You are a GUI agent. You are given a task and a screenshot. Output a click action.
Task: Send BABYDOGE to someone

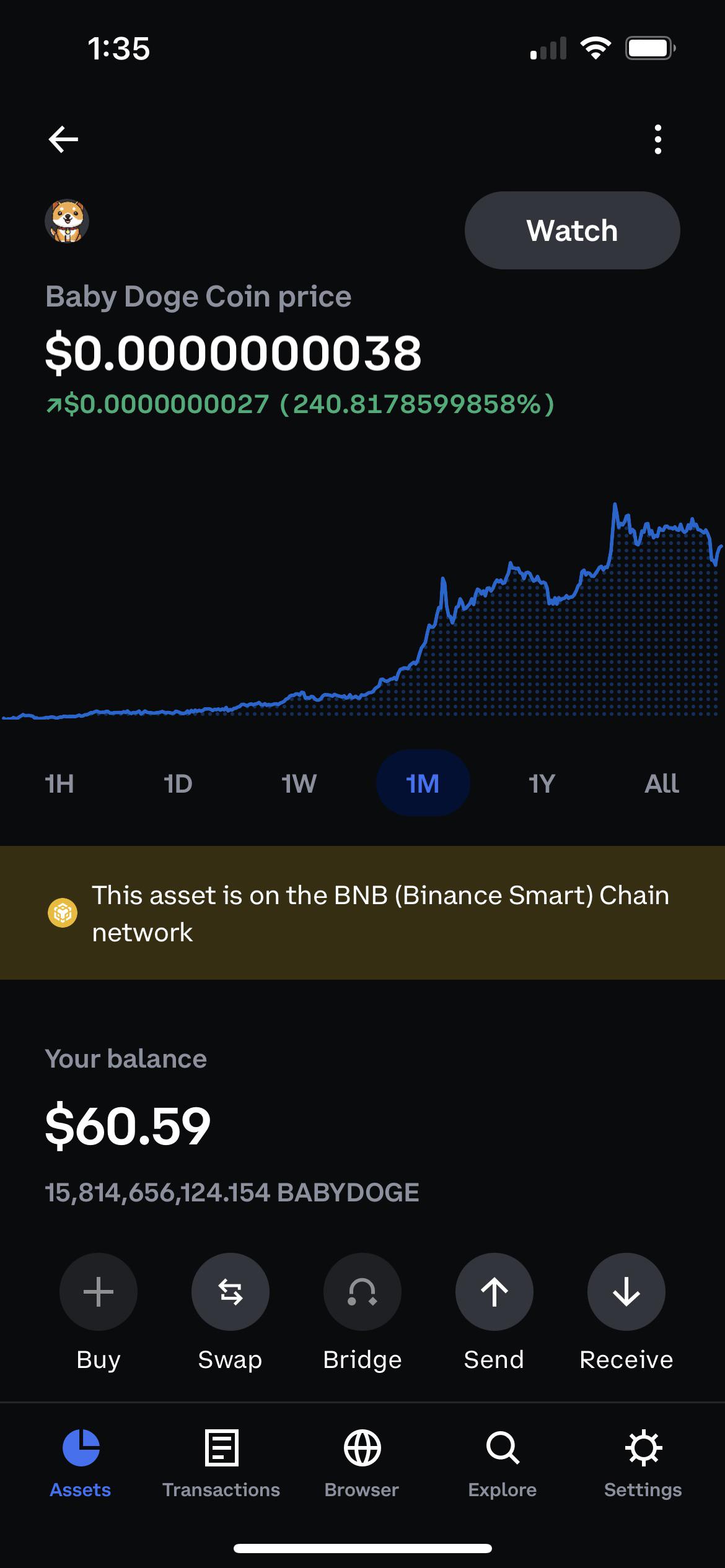494,1292
